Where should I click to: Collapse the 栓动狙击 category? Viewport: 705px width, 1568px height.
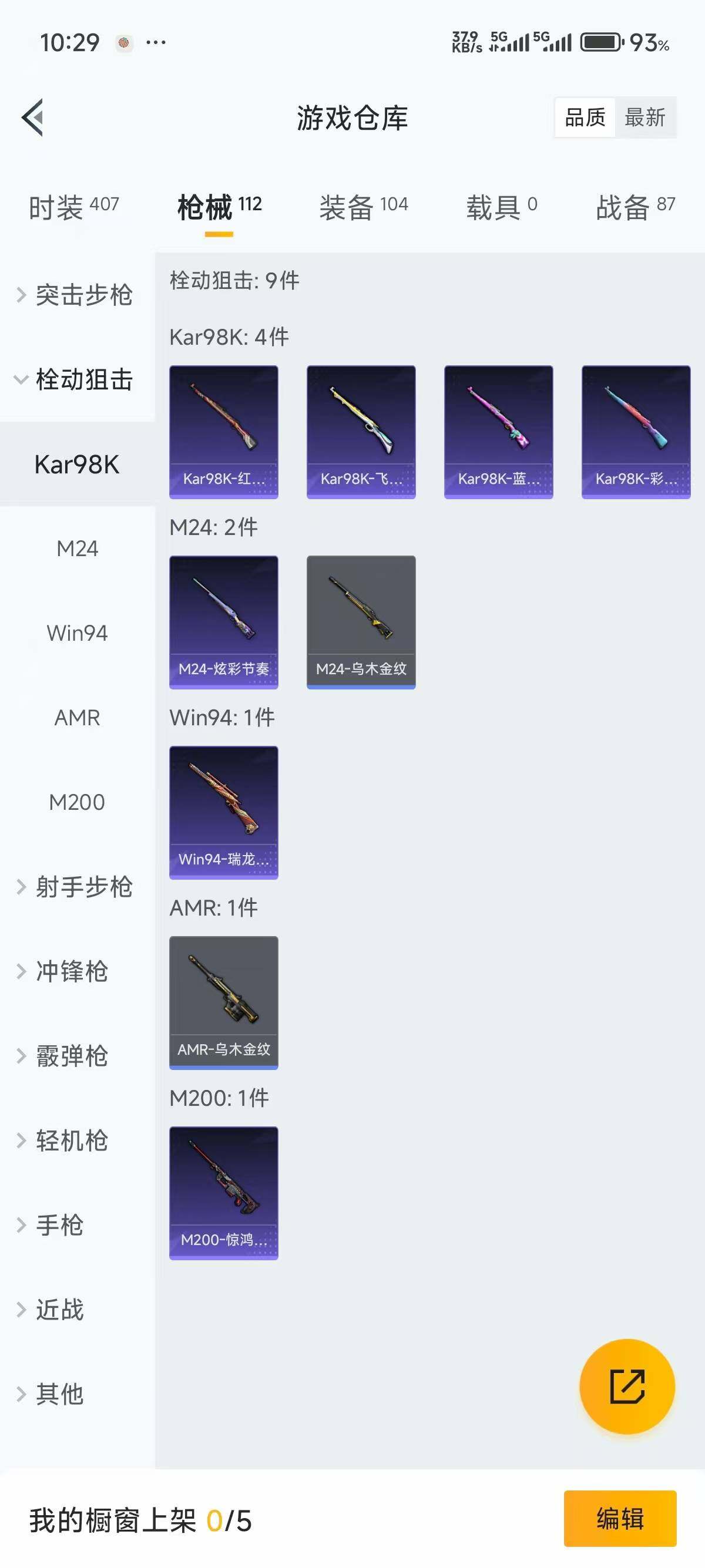[x=83, y=381]
